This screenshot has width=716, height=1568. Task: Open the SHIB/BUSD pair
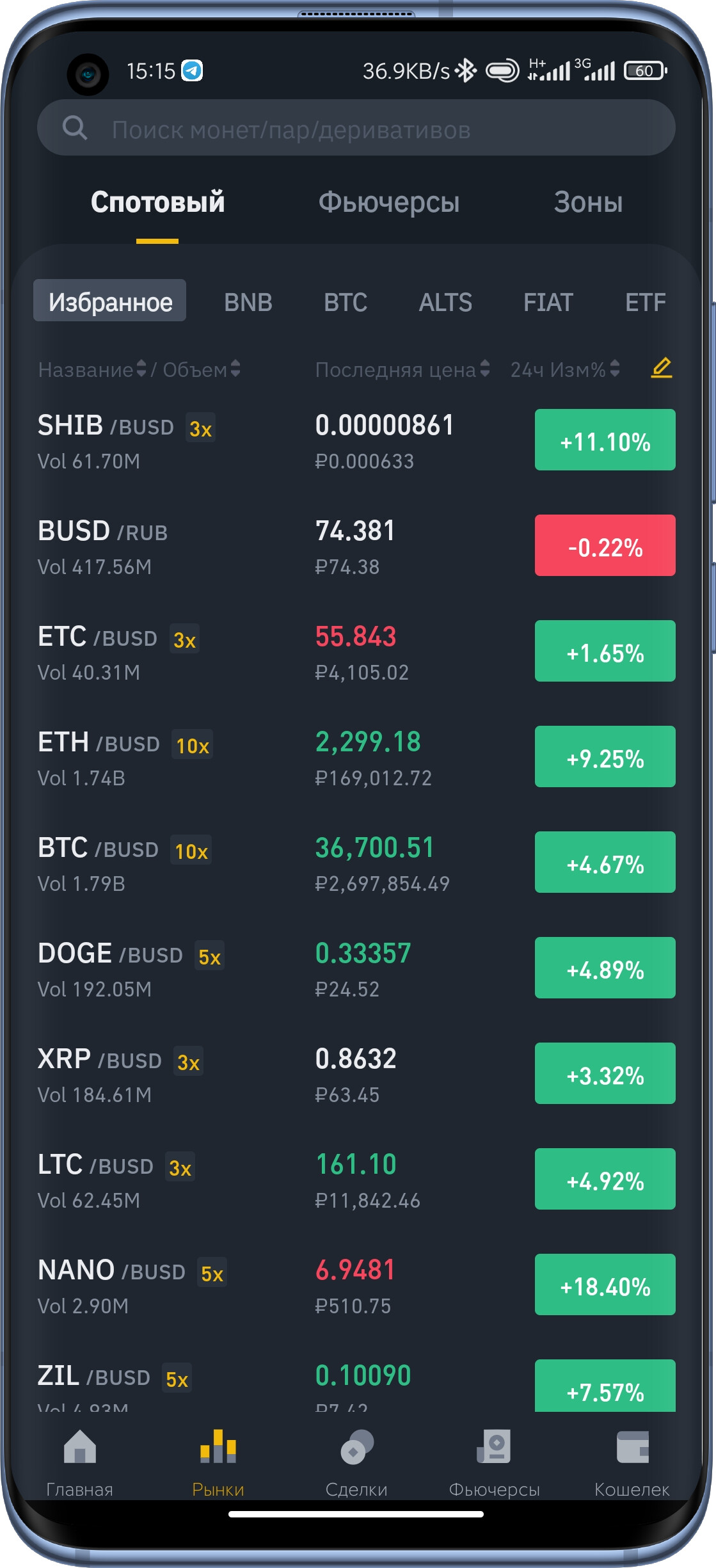(x=256, y=442)
